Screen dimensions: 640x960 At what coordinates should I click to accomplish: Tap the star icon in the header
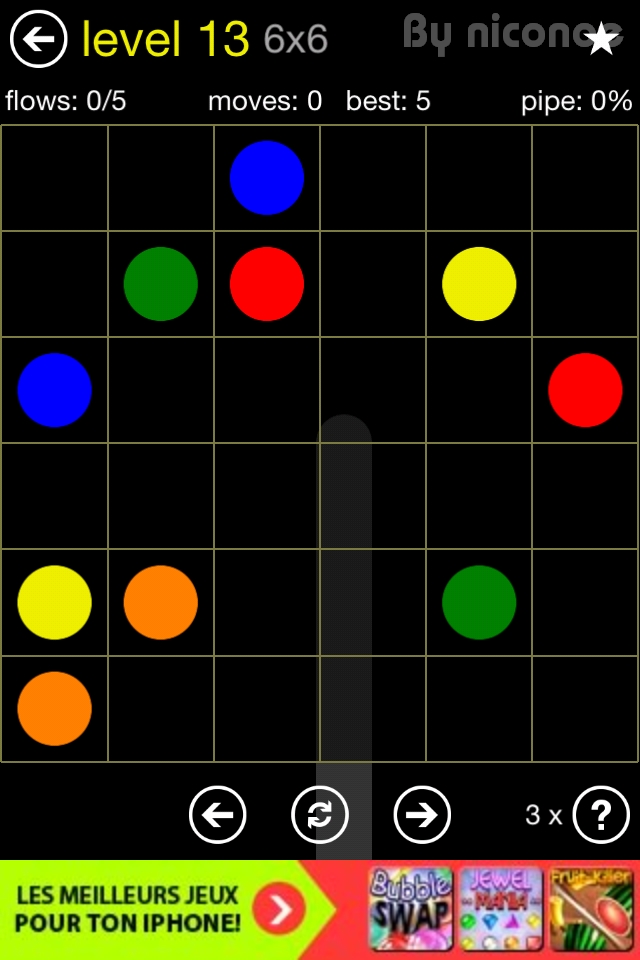click(601, 39)
